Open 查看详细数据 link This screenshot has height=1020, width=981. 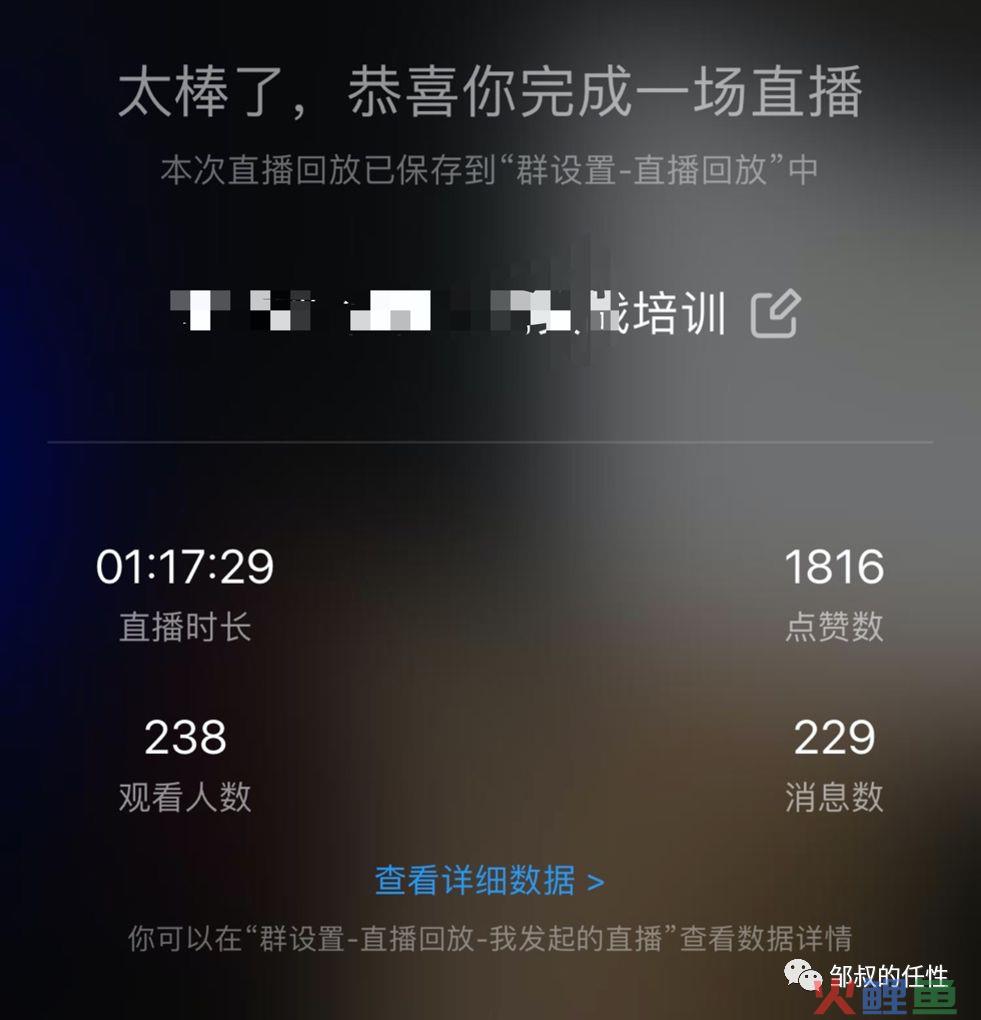pos(489,881)
